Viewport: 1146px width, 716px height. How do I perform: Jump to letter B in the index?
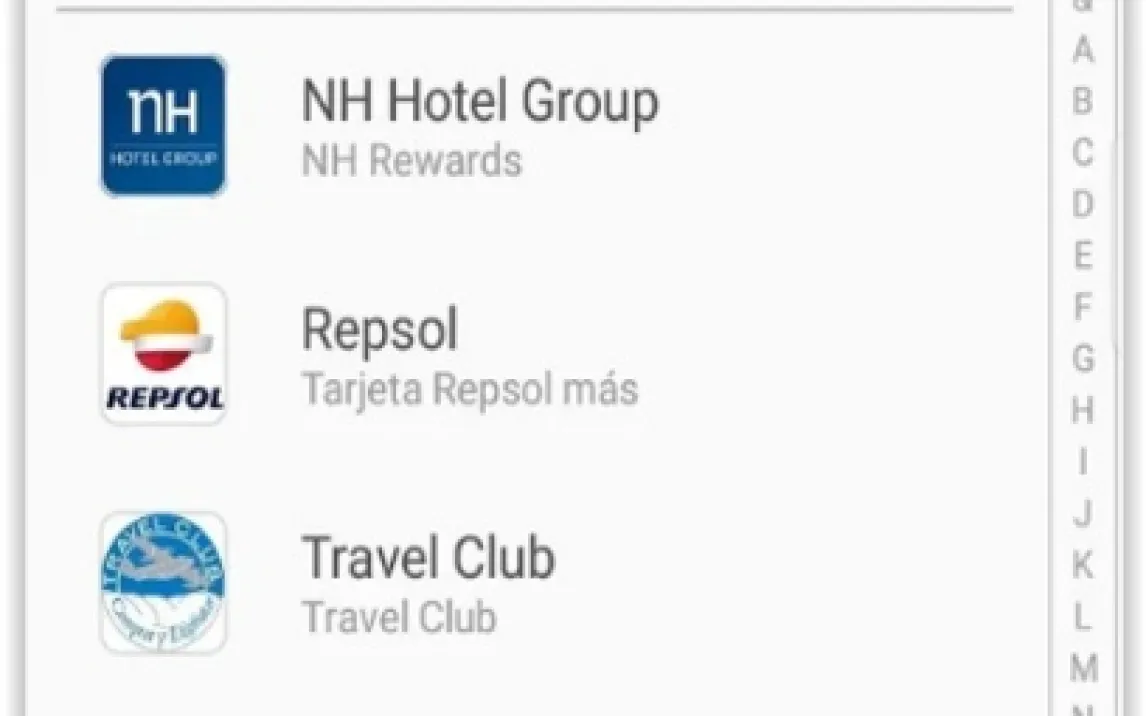click(1083, 101)
